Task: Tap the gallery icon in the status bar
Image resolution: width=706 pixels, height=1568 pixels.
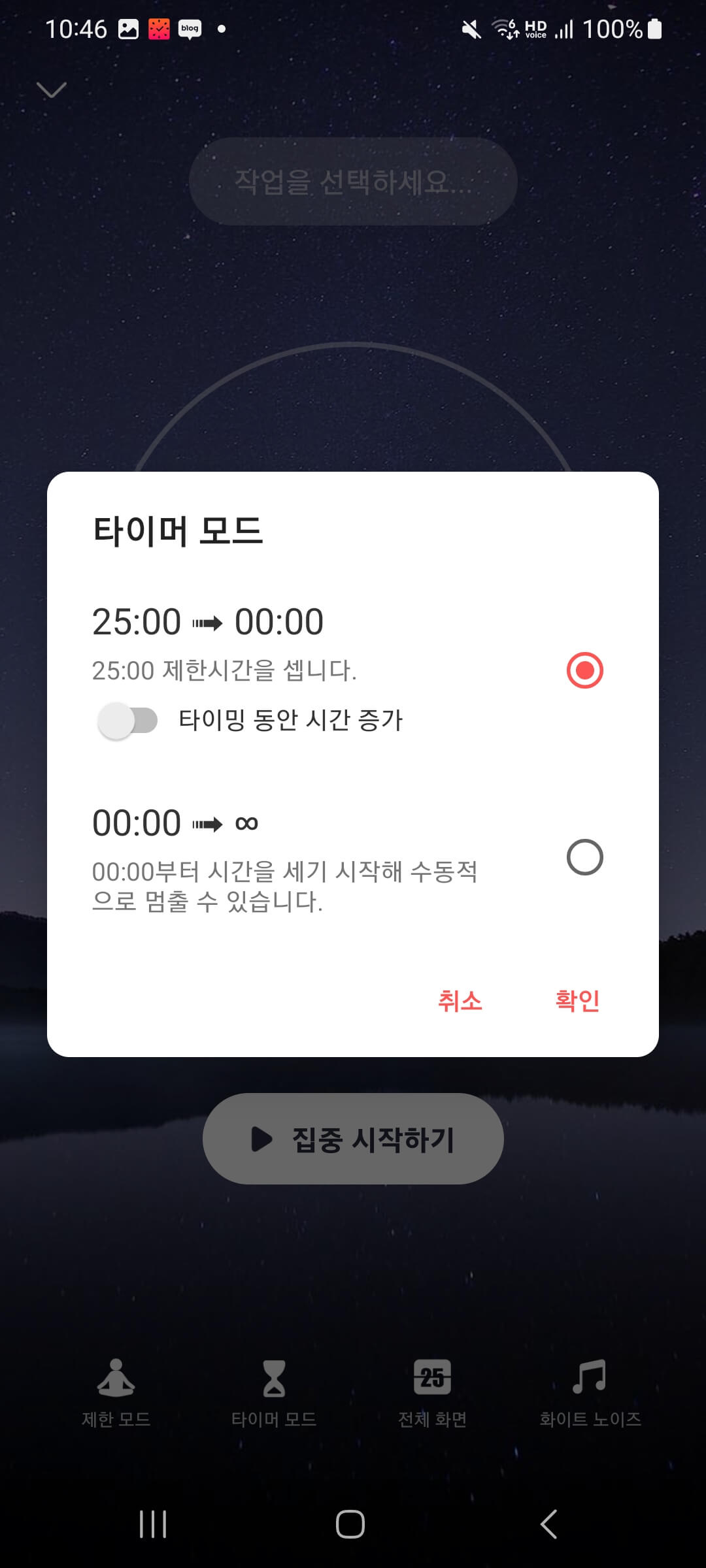Action: pyautogui.click(x=128, y=29)
